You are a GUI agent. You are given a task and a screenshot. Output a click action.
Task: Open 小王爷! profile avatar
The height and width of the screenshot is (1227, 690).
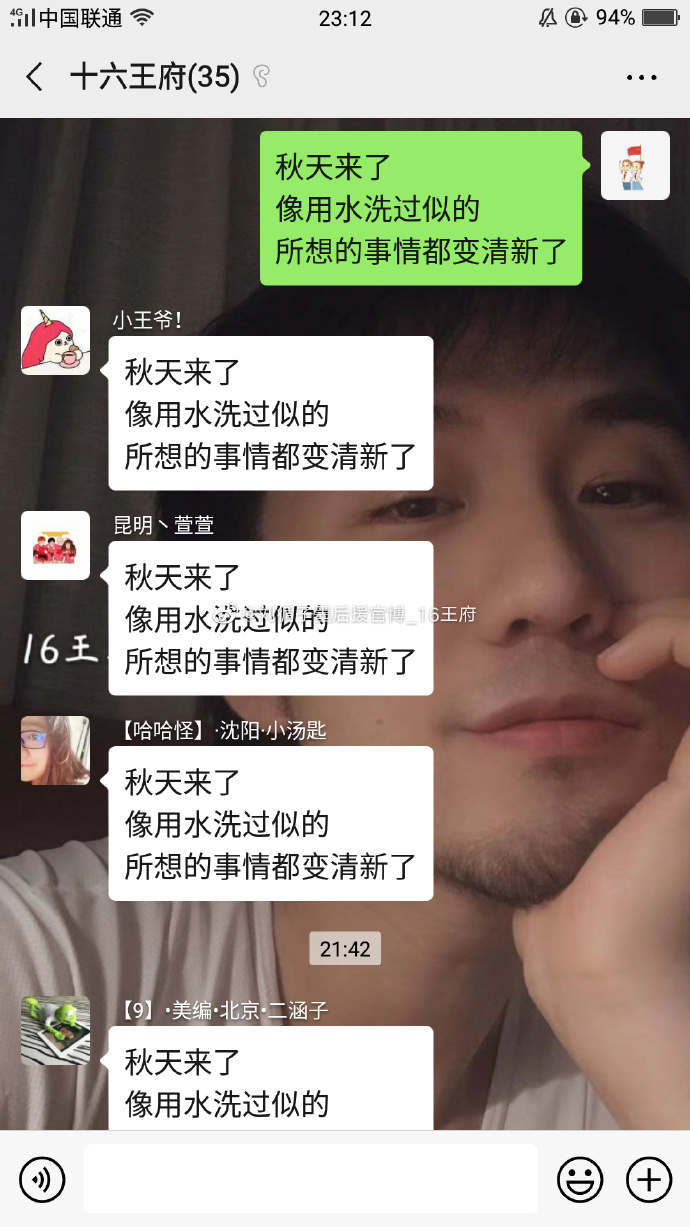coord(56,341)
